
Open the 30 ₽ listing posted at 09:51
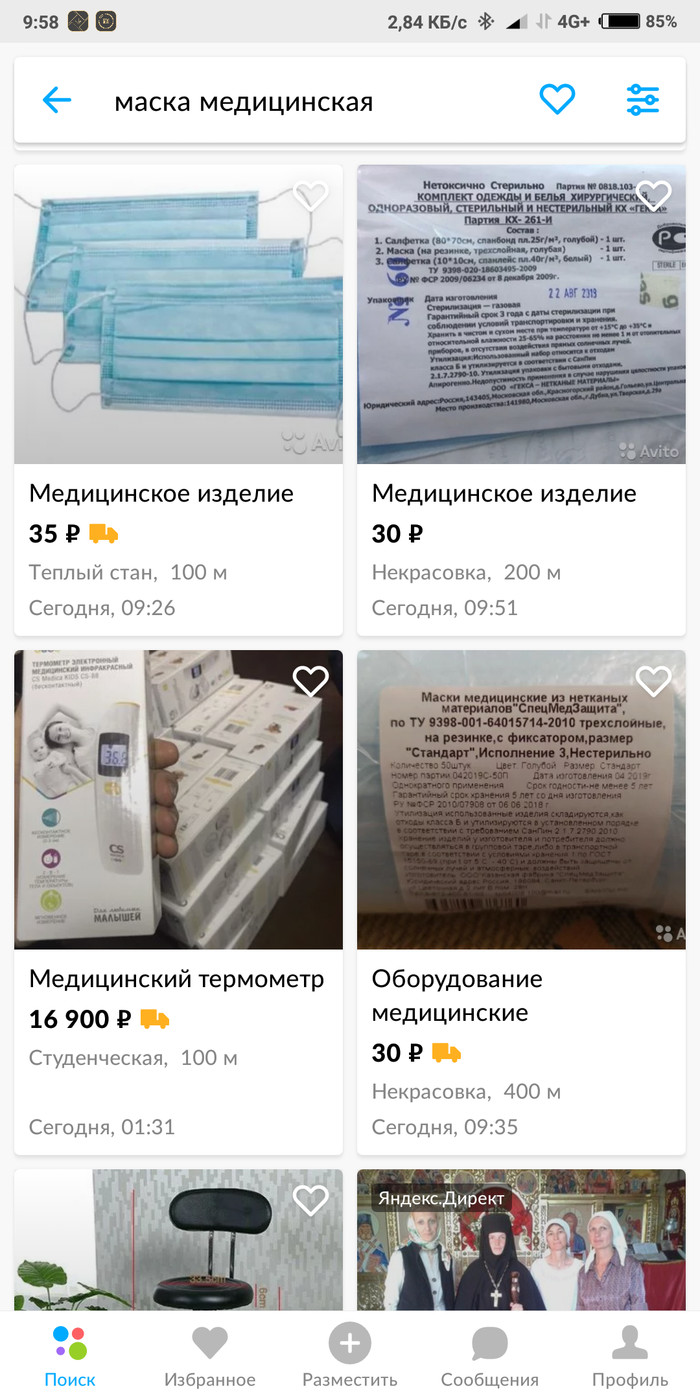click(521, 400)
